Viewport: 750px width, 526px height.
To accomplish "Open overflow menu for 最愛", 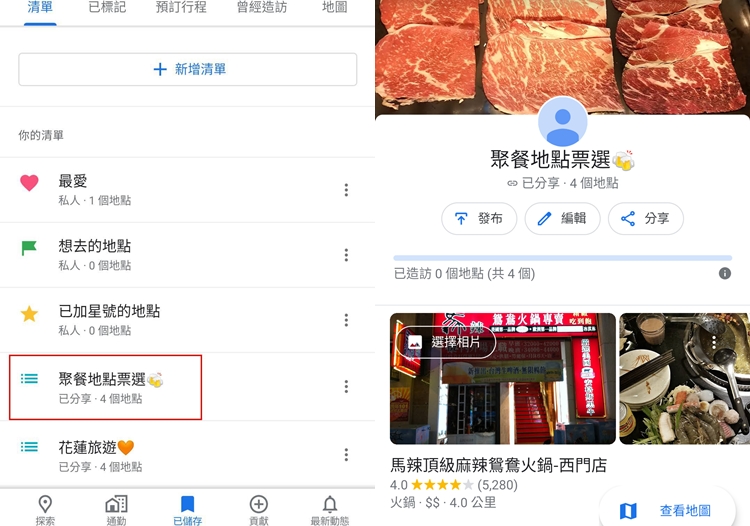I will pos(346,190).
